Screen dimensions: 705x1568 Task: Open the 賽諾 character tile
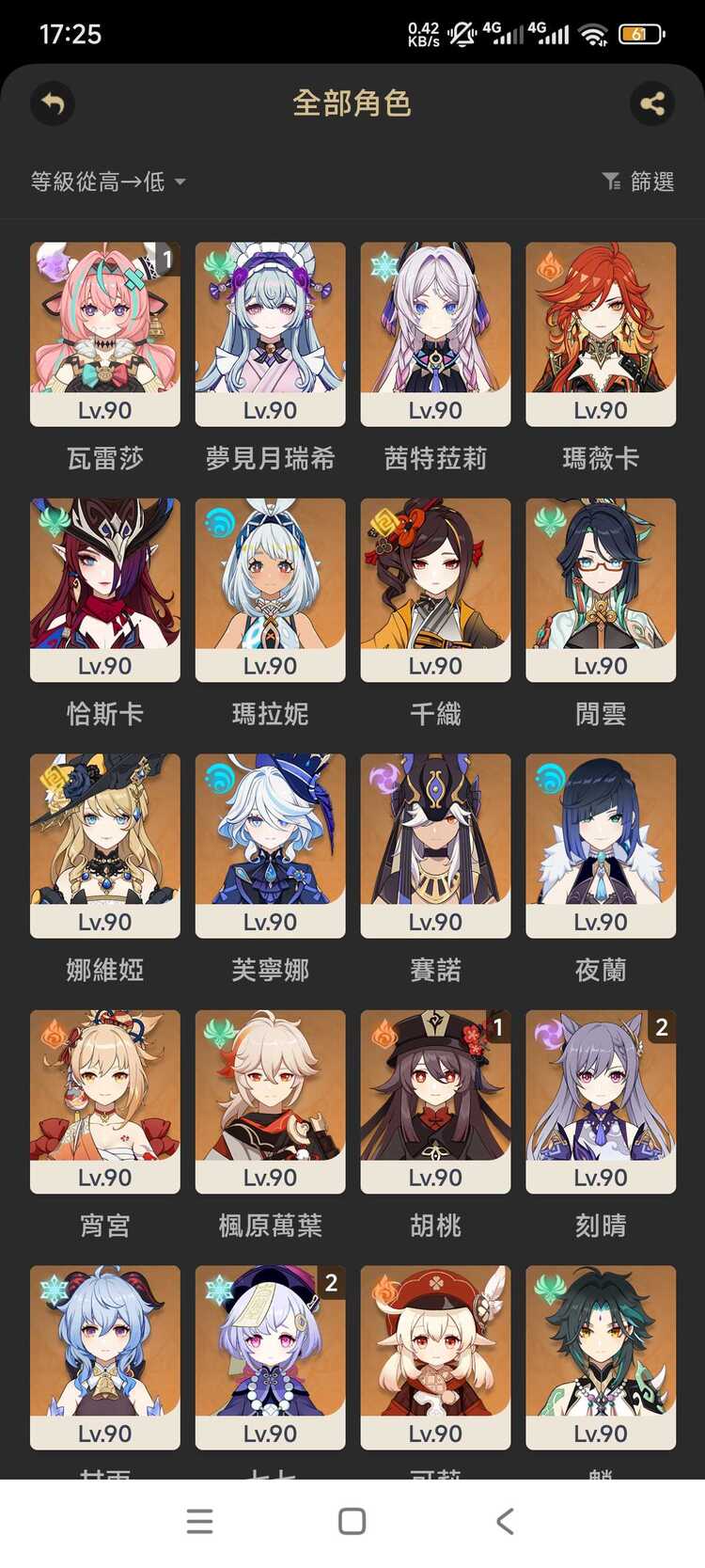click(x=435, y=846)
